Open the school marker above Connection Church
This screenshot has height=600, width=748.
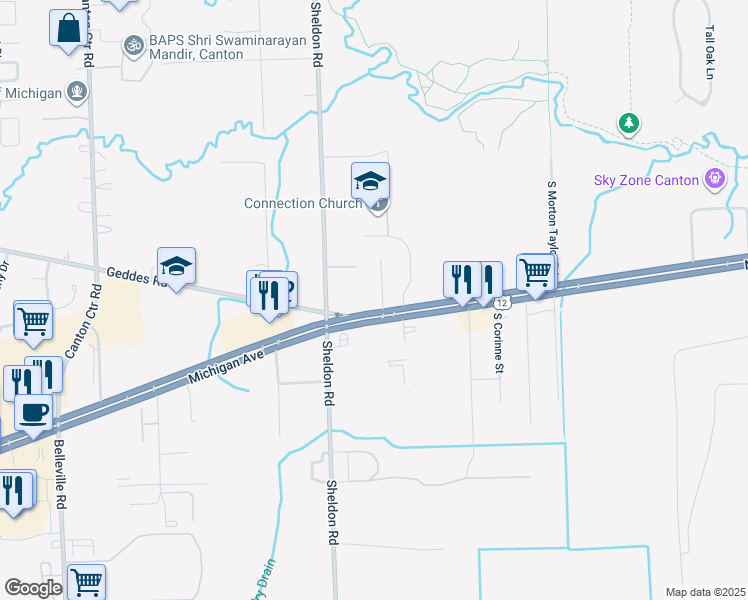coord(370,182)
